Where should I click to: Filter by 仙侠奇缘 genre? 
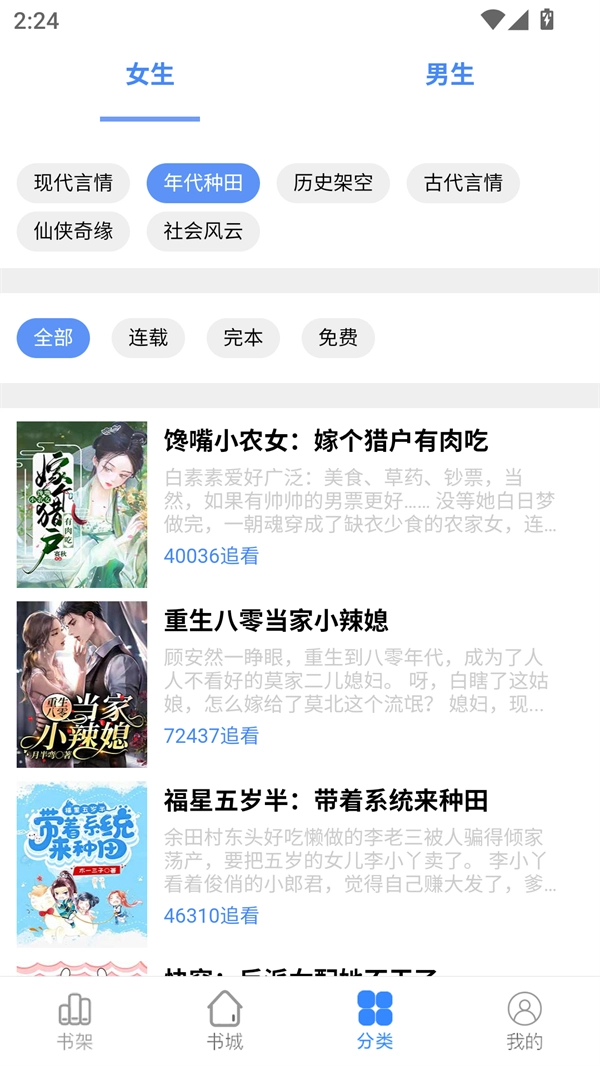pos(73,231)
